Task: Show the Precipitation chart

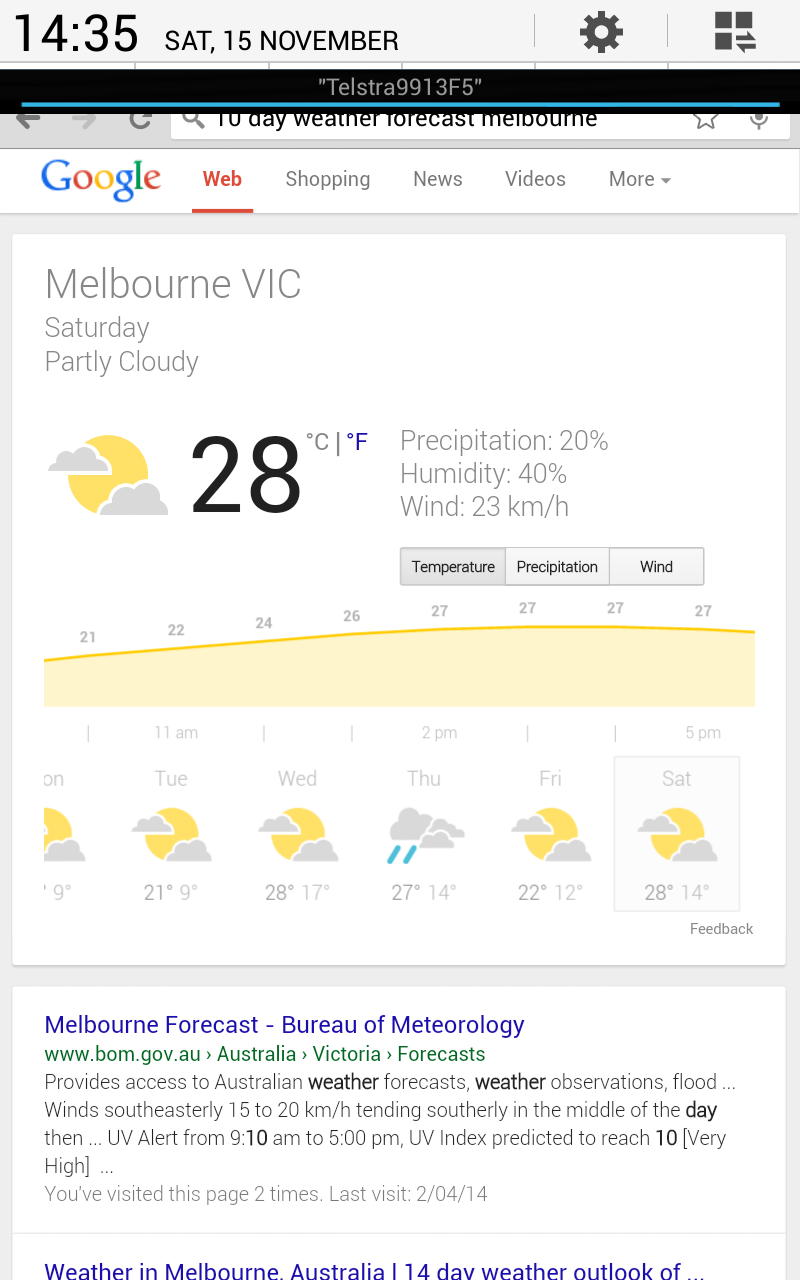Action: point(557,566)
